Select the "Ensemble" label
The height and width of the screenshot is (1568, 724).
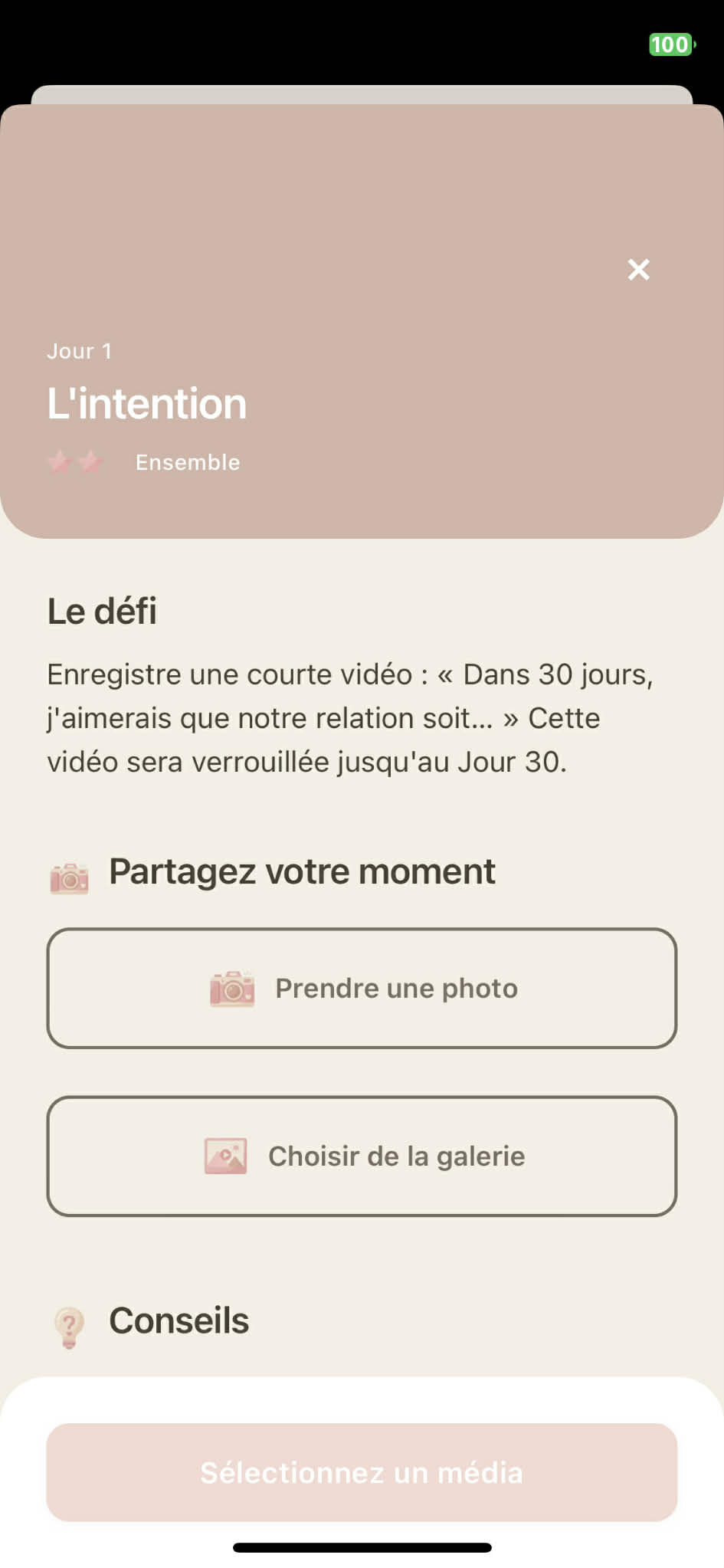click(188, 461)
